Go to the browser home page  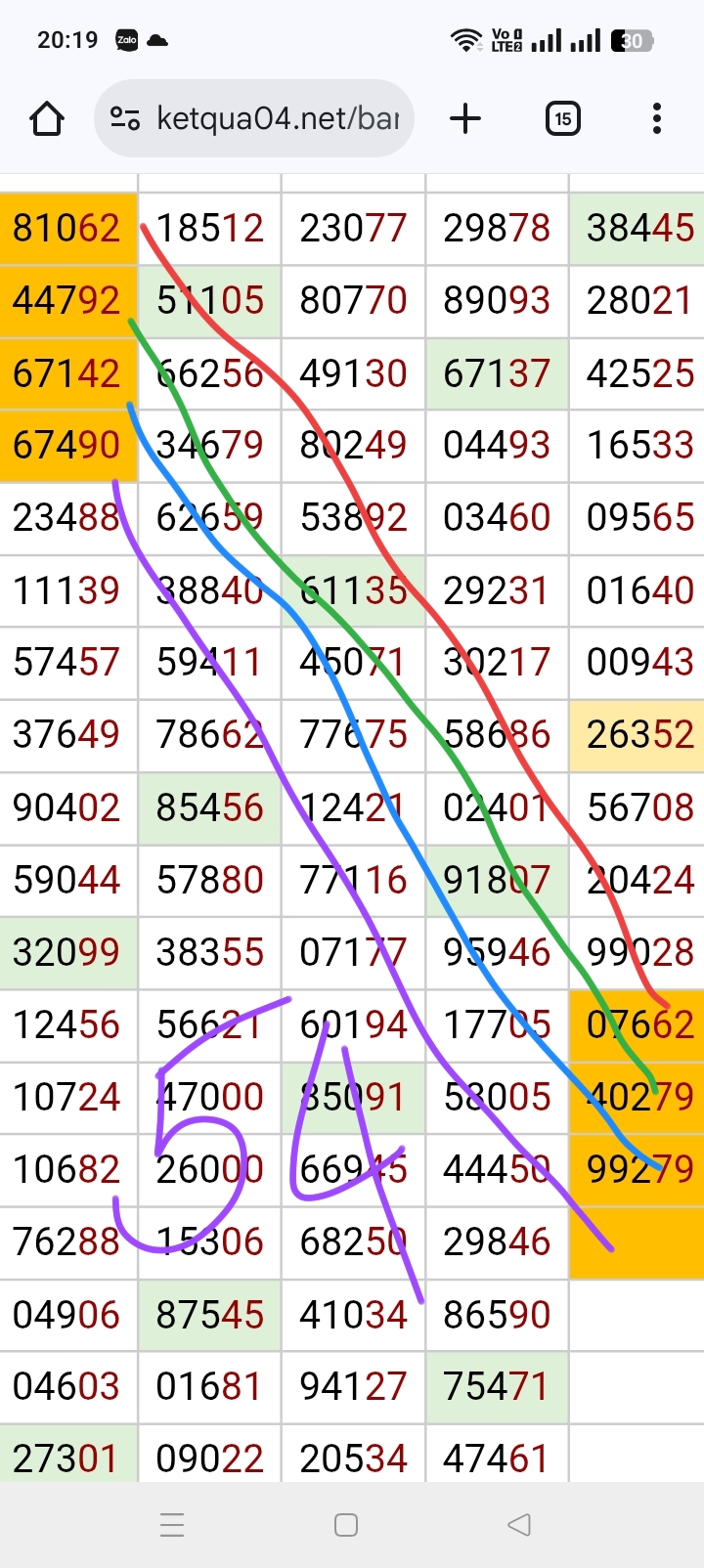(x=47, y=119)
